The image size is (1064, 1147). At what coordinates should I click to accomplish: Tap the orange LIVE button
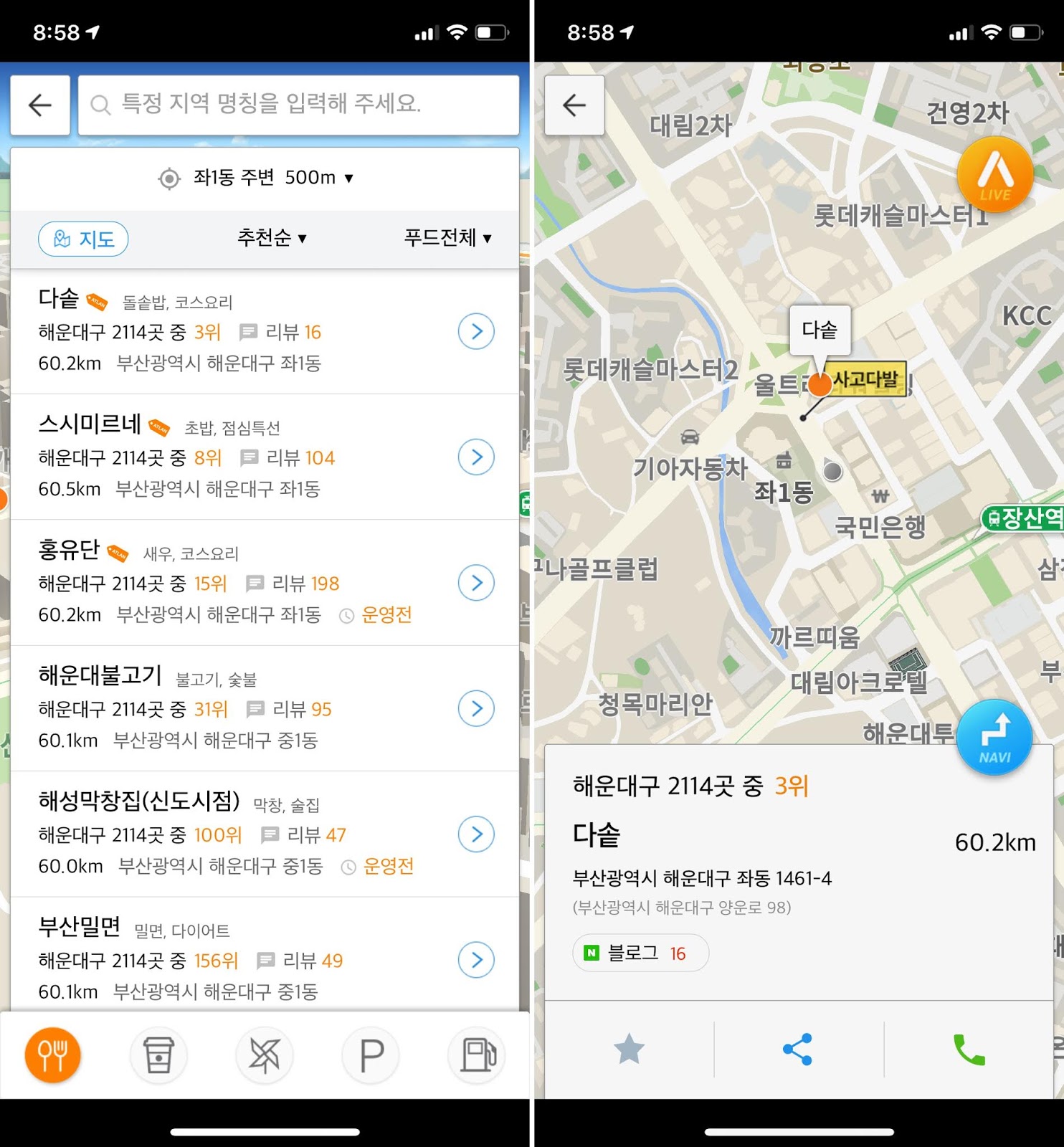[x=995, y=175]
